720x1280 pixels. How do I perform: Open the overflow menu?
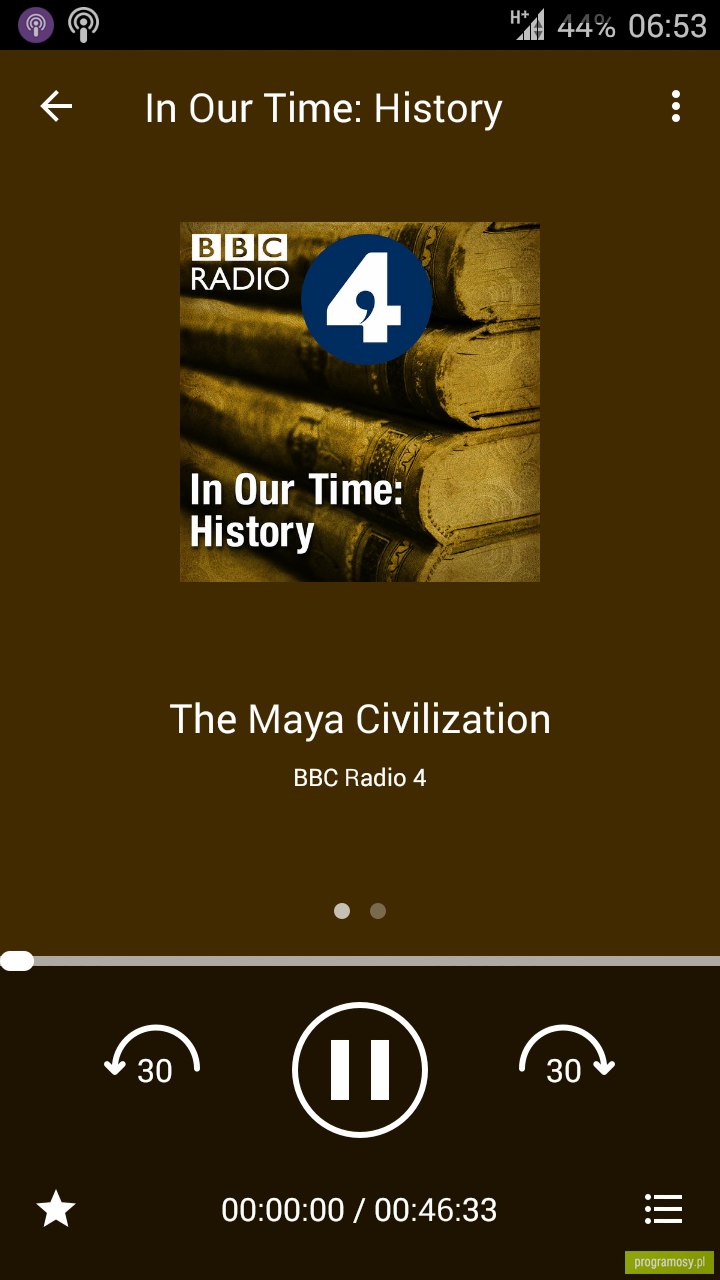click(676, 106)
